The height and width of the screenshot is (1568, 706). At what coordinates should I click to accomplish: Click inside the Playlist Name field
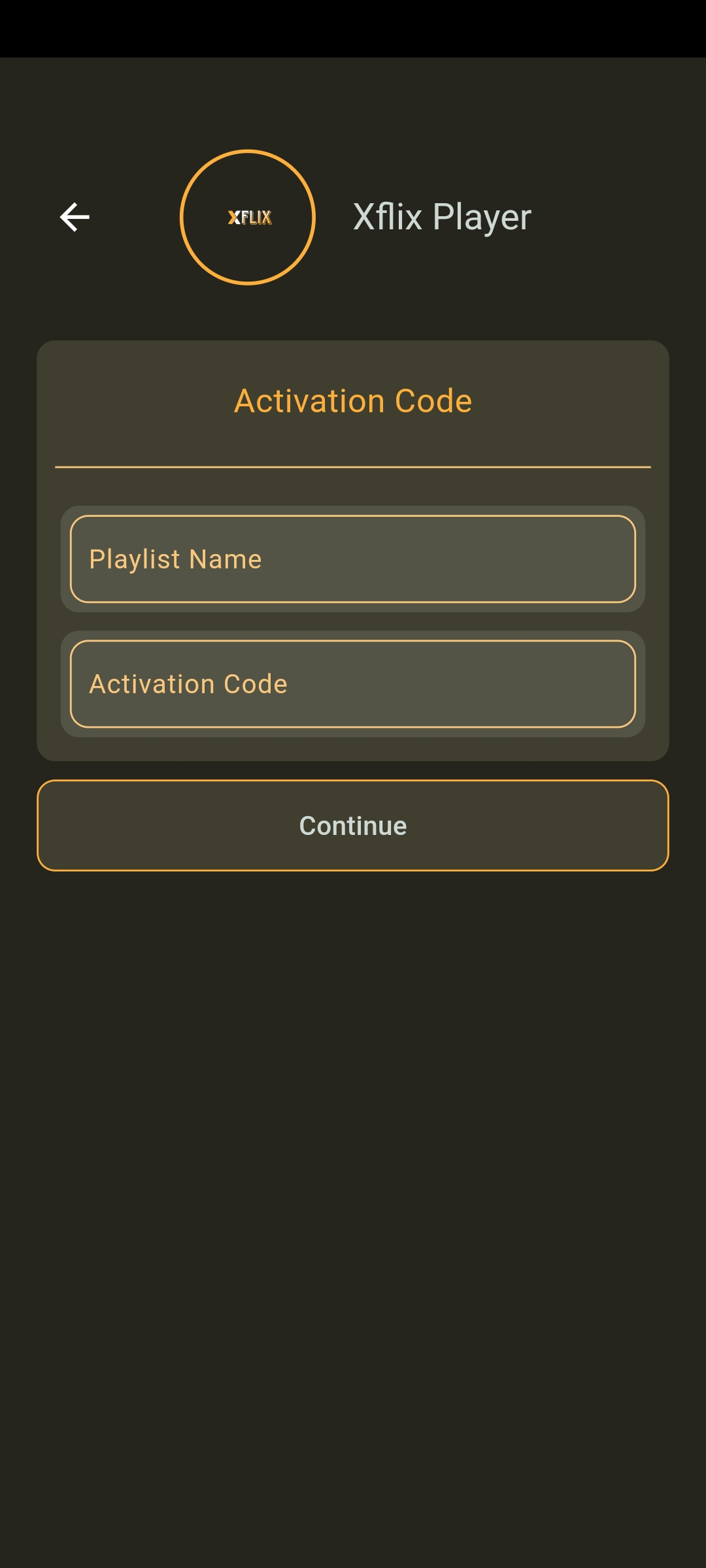pyautogui.click(x=353, y=559)
